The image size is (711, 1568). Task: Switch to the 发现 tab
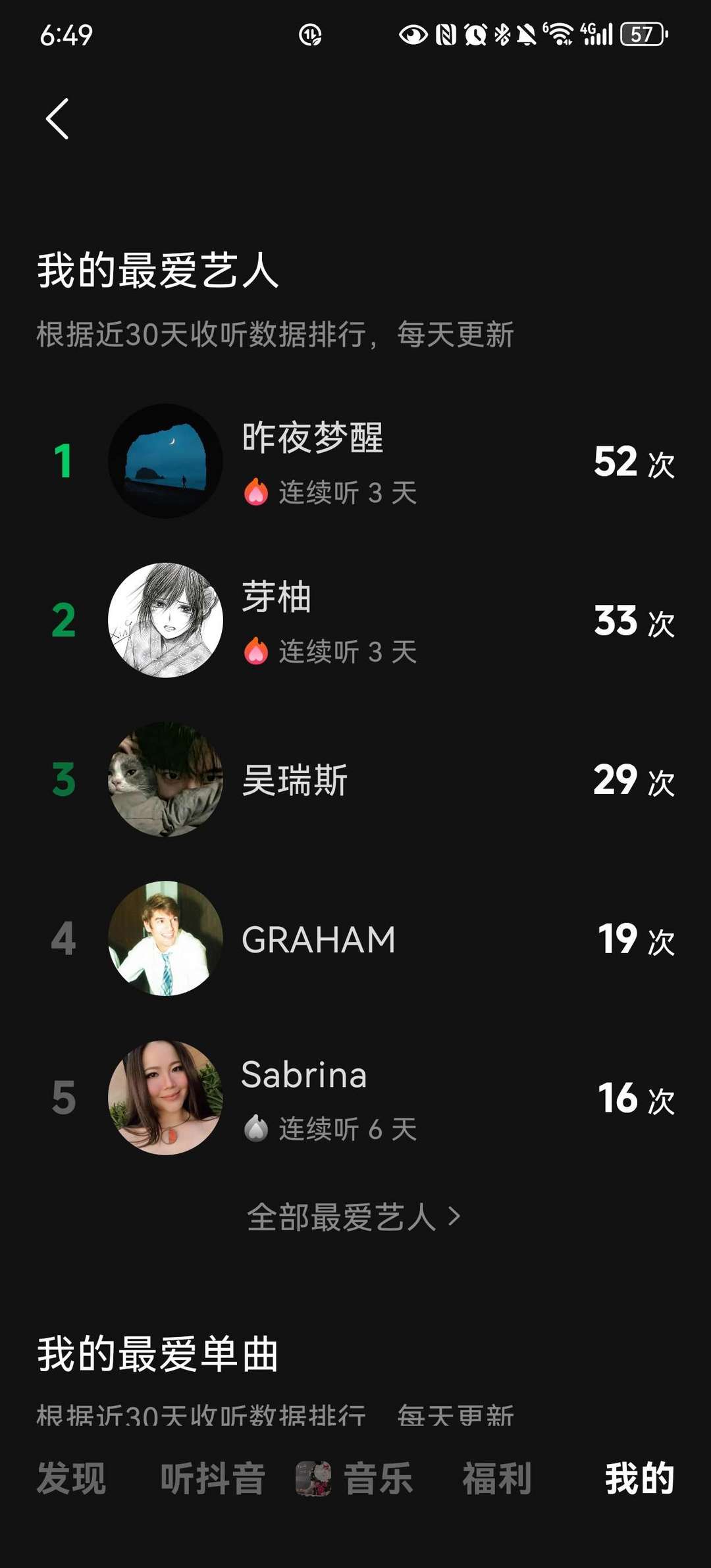71,1478
